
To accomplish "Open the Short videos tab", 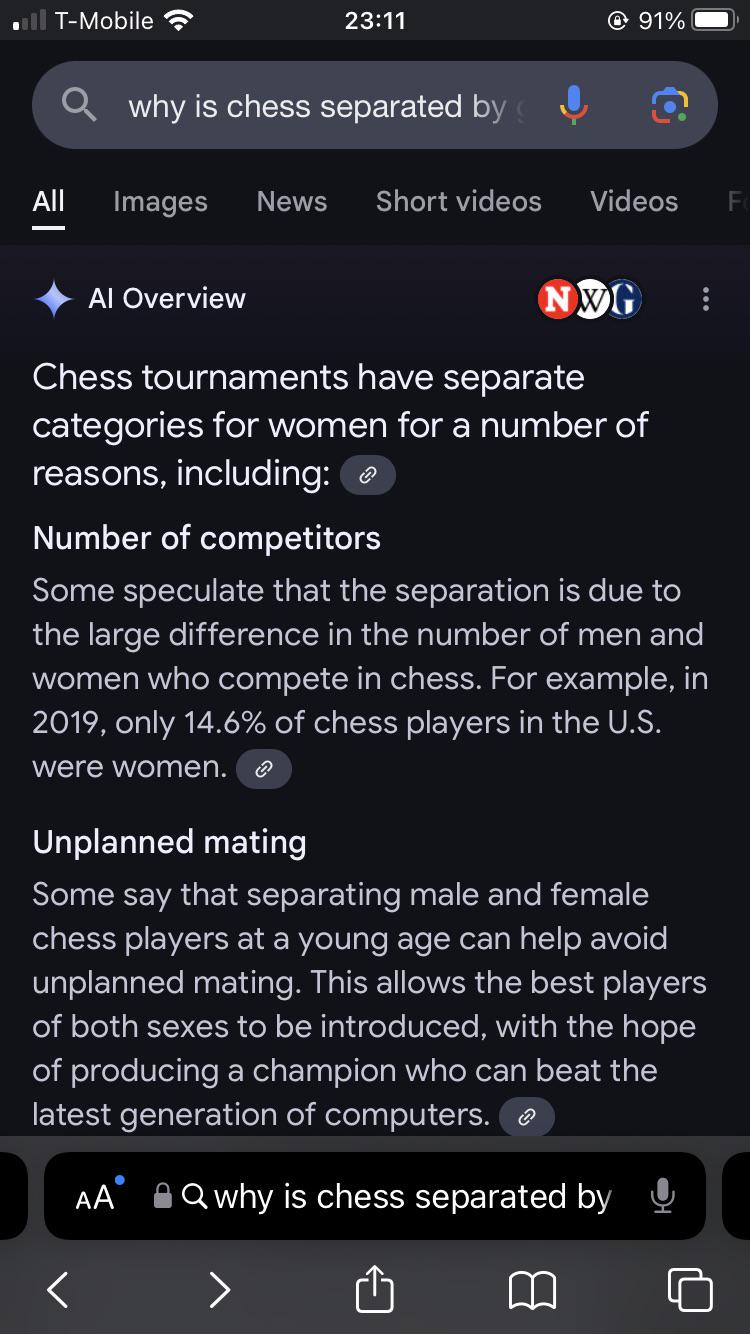I will pos(458,201).
